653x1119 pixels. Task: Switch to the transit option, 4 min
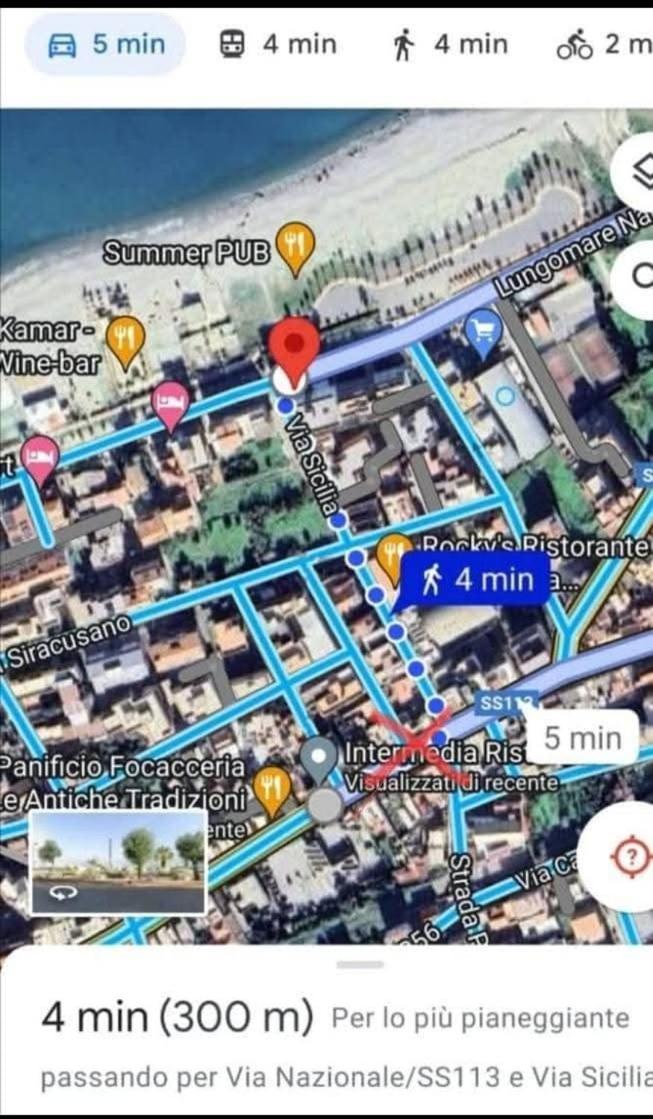(278, 45)
